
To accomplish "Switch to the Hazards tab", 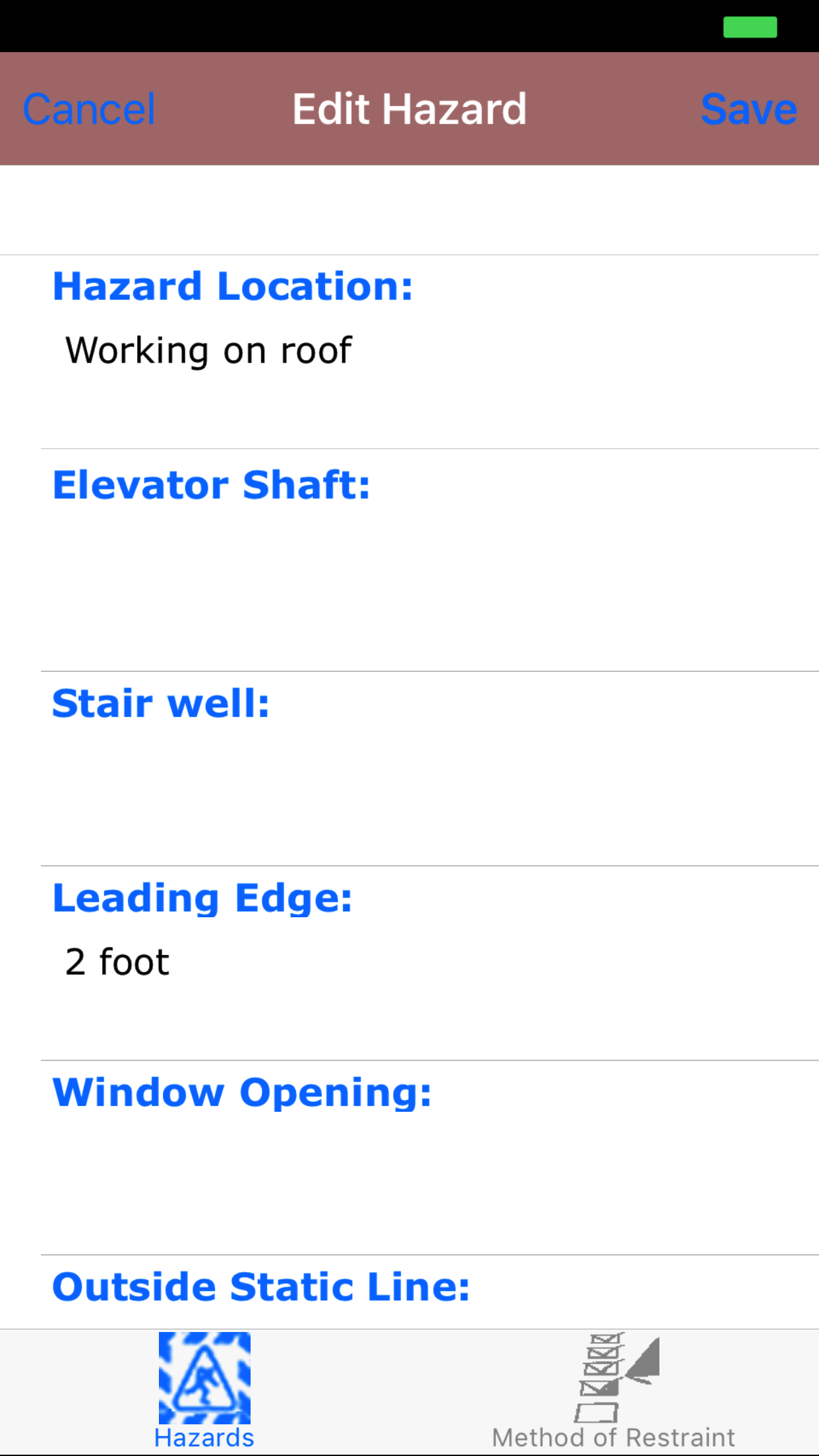I will point(204,1391).
